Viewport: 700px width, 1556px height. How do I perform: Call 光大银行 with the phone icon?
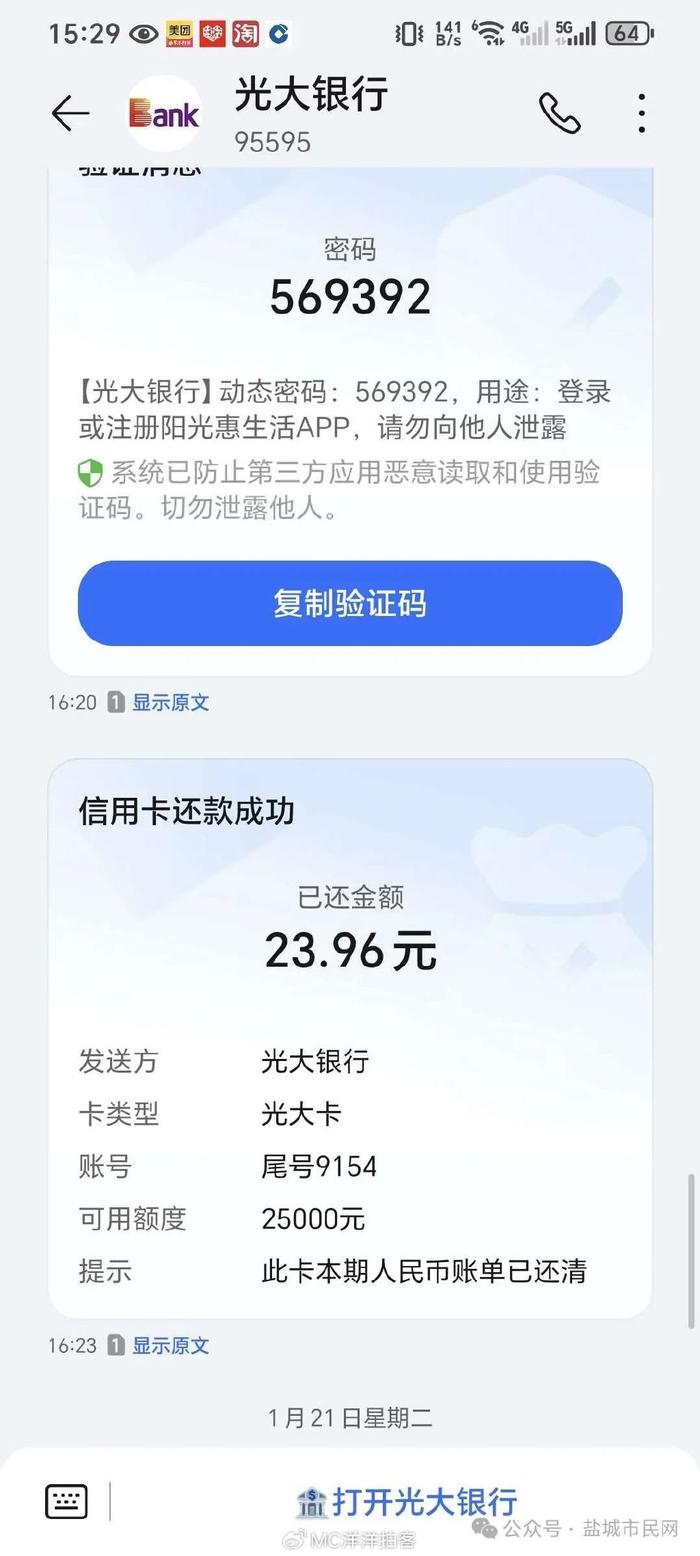[559, 114]
